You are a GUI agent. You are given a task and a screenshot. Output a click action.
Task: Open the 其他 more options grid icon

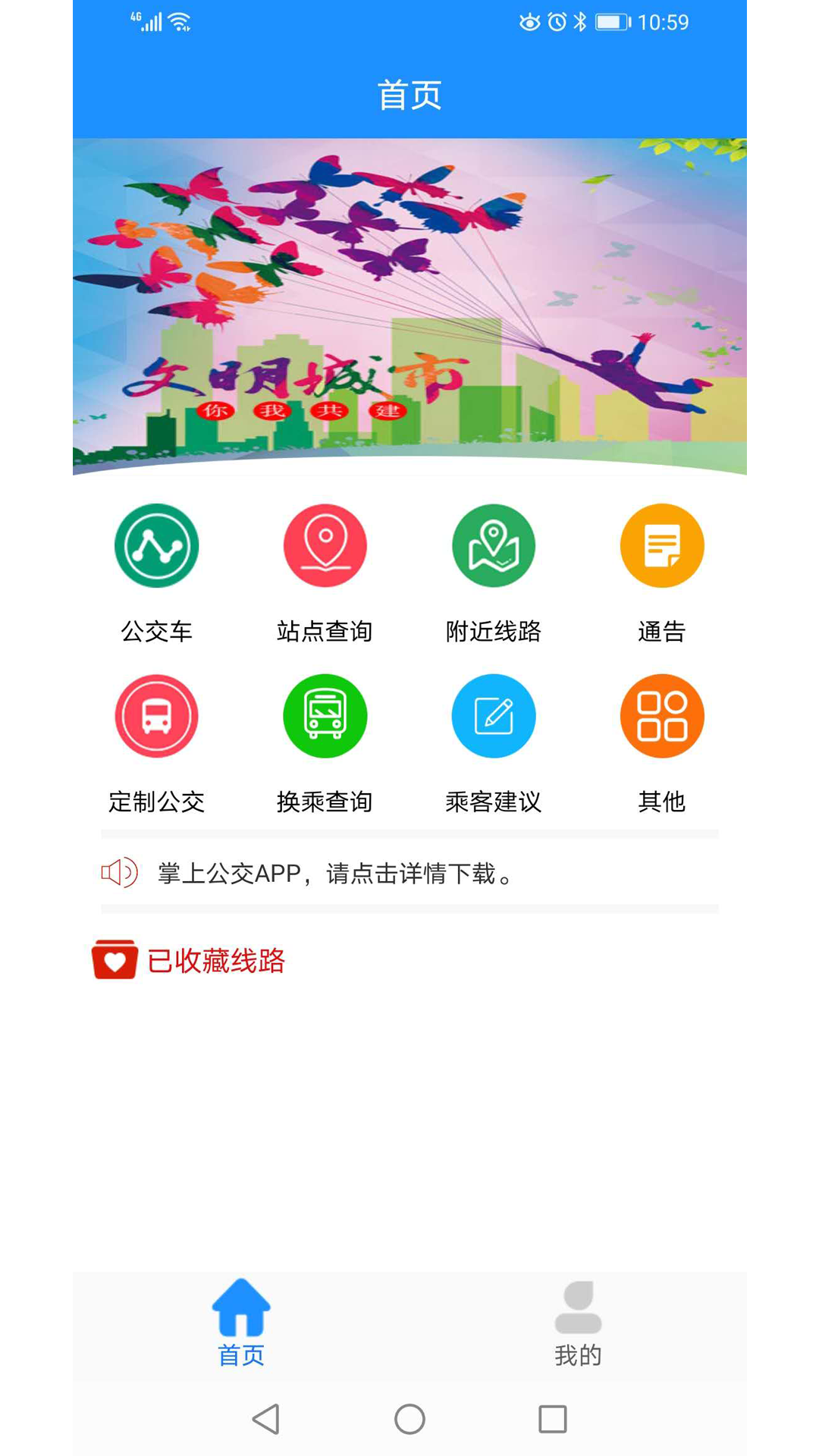(x=661, y=715)
